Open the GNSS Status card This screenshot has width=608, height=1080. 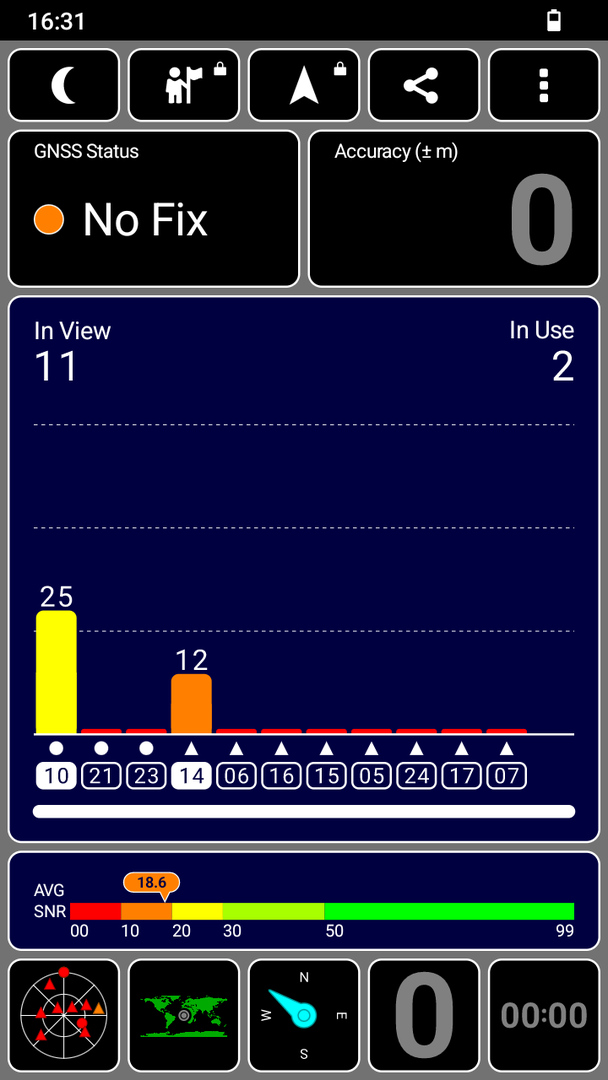point(154,209)
